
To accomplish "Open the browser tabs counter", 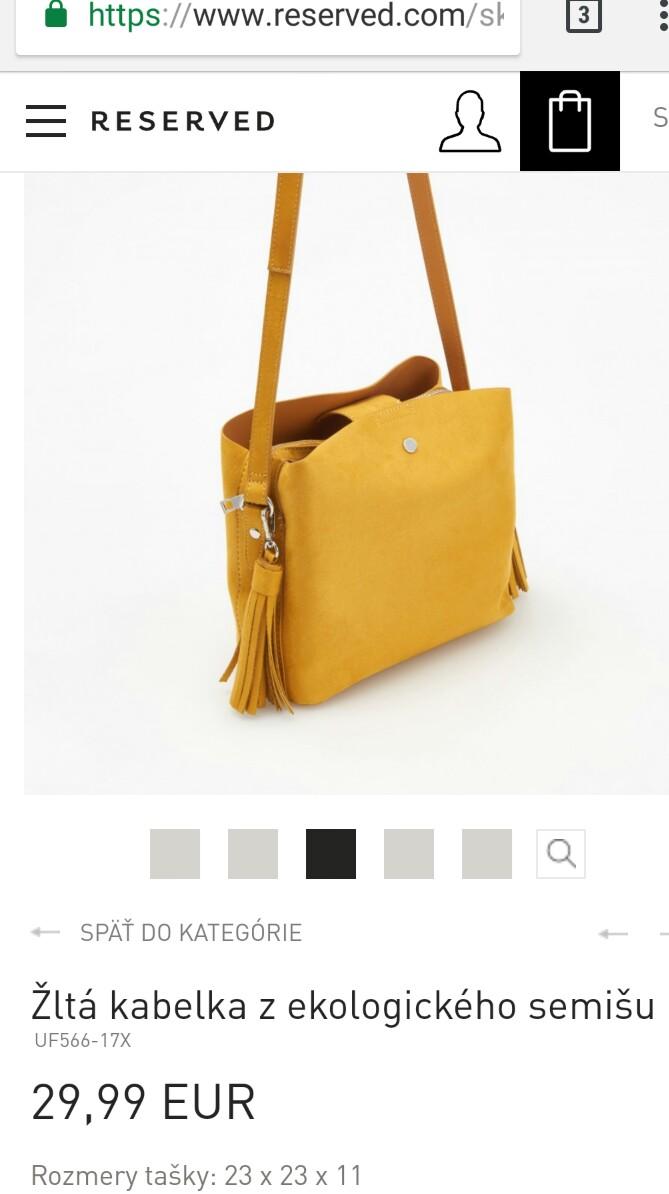I will click(584, 16).
